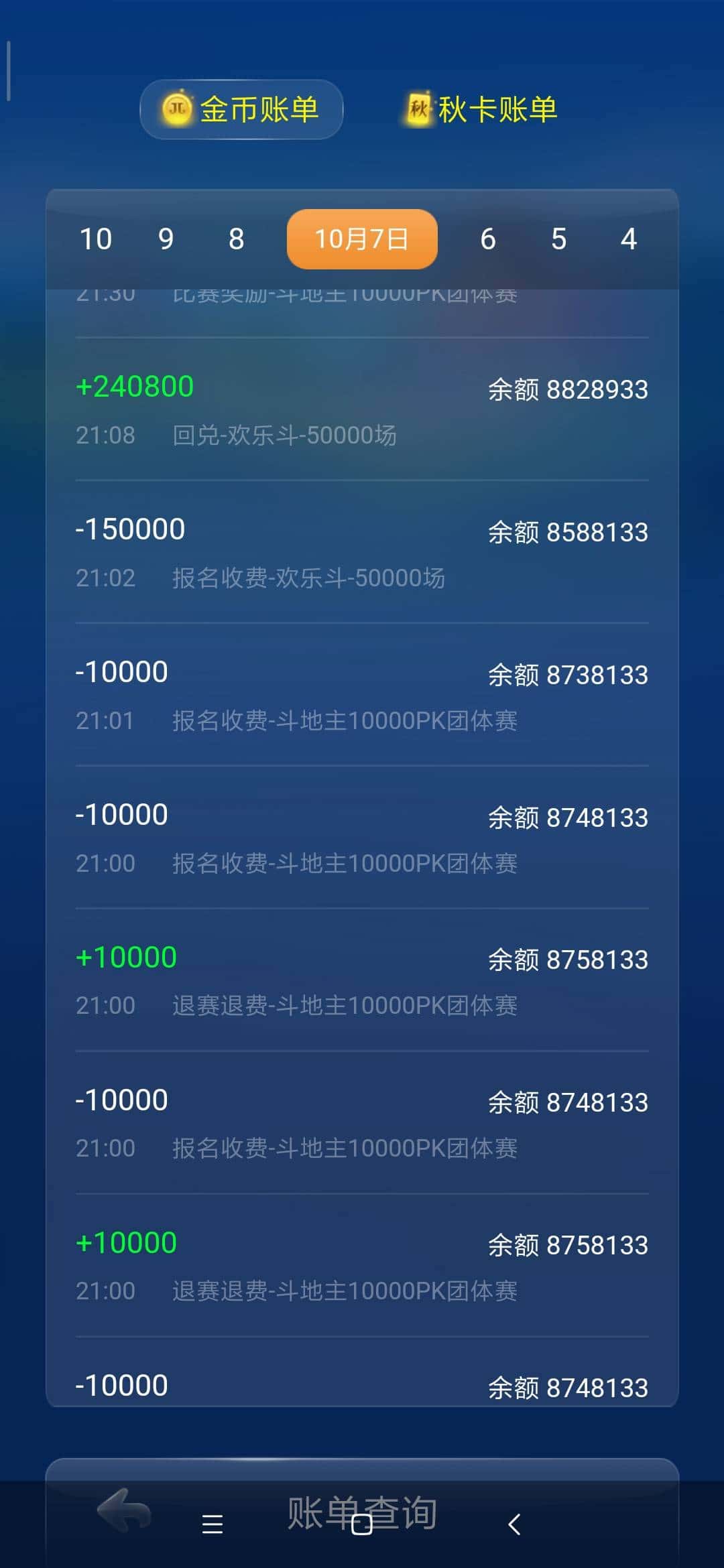
Task: Switch to the 金币账单 tab
Action: click(x=240, y=109)
